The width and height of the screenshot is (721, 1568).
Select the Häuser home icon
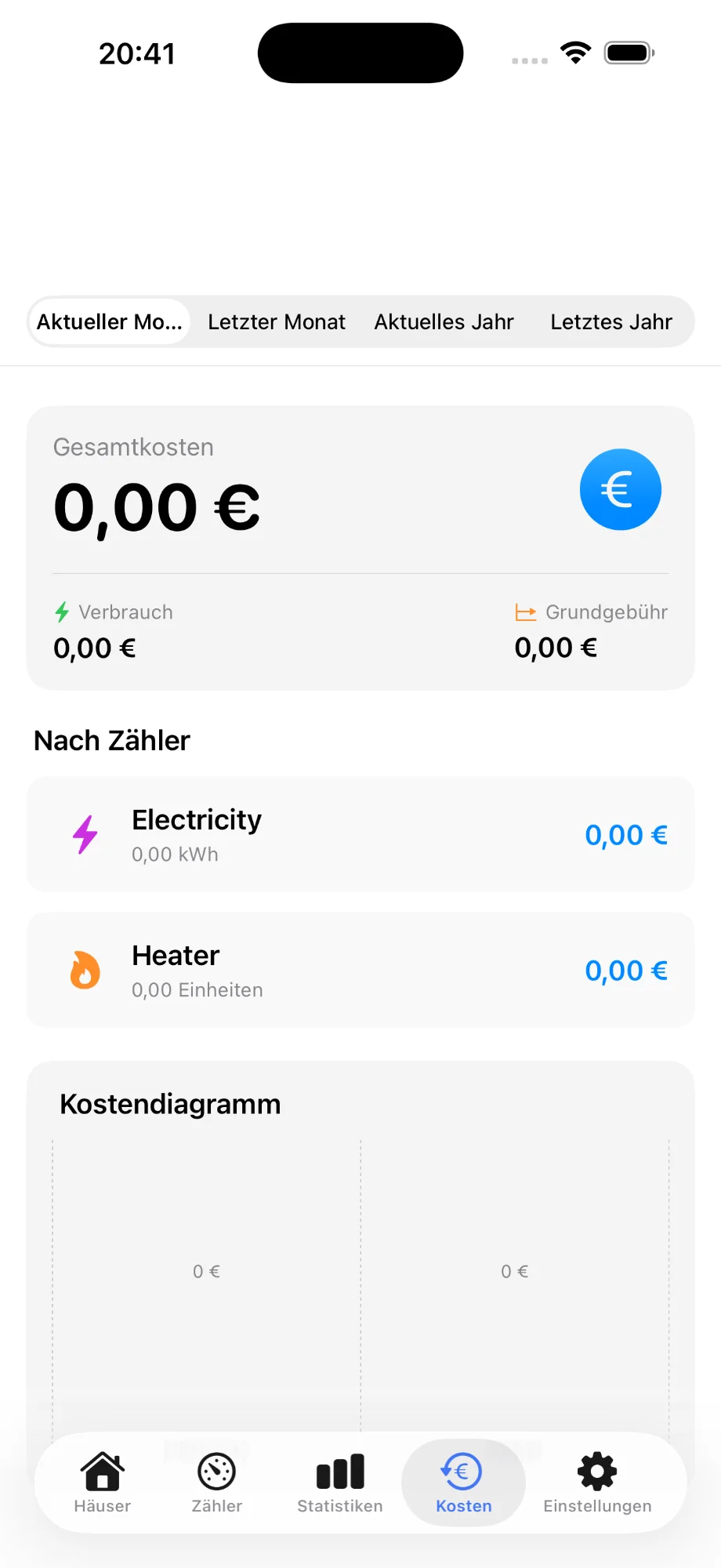click(102, 1472)
